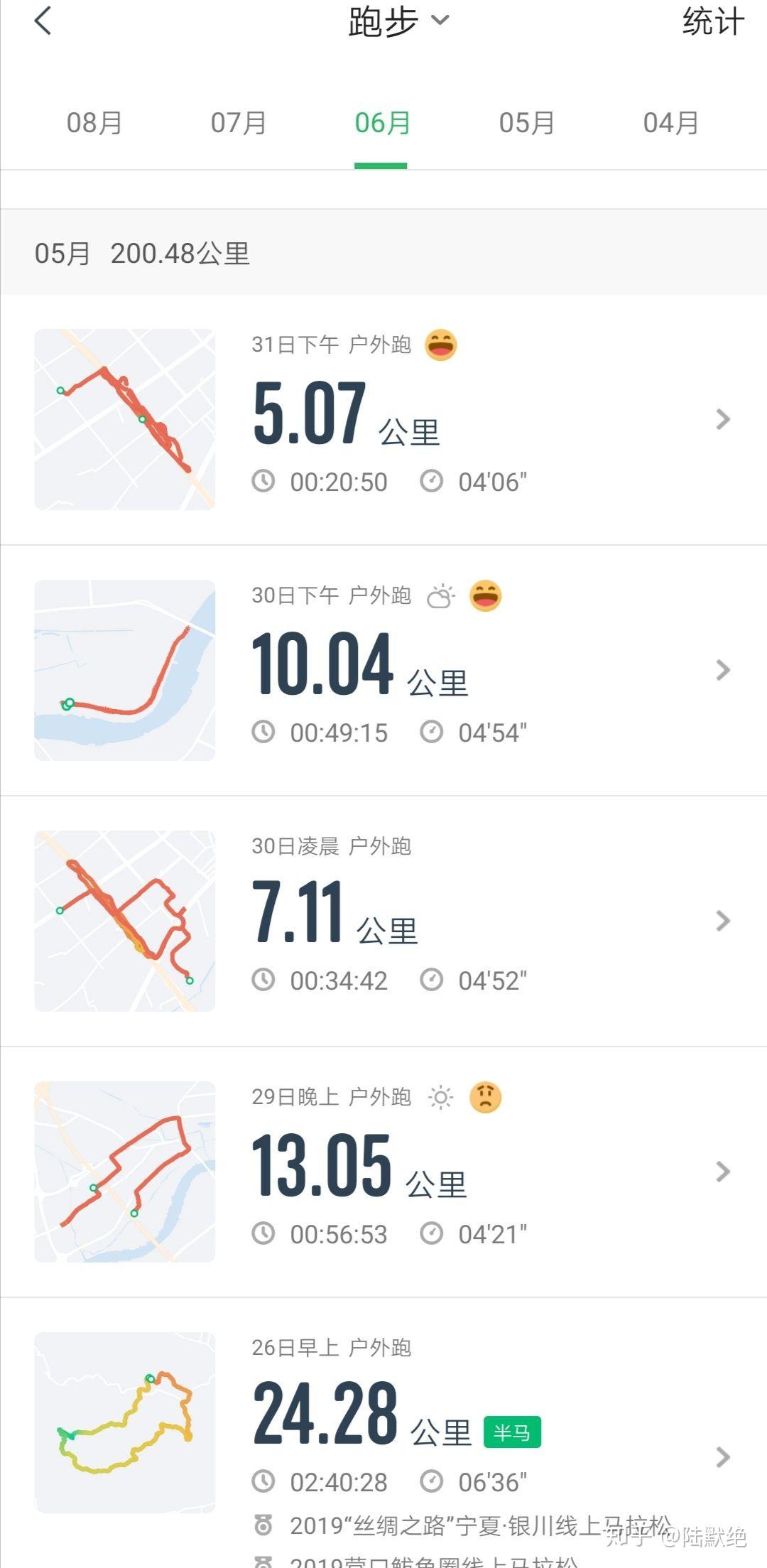Switch to the 04月 tab

[x=670, y=123]
